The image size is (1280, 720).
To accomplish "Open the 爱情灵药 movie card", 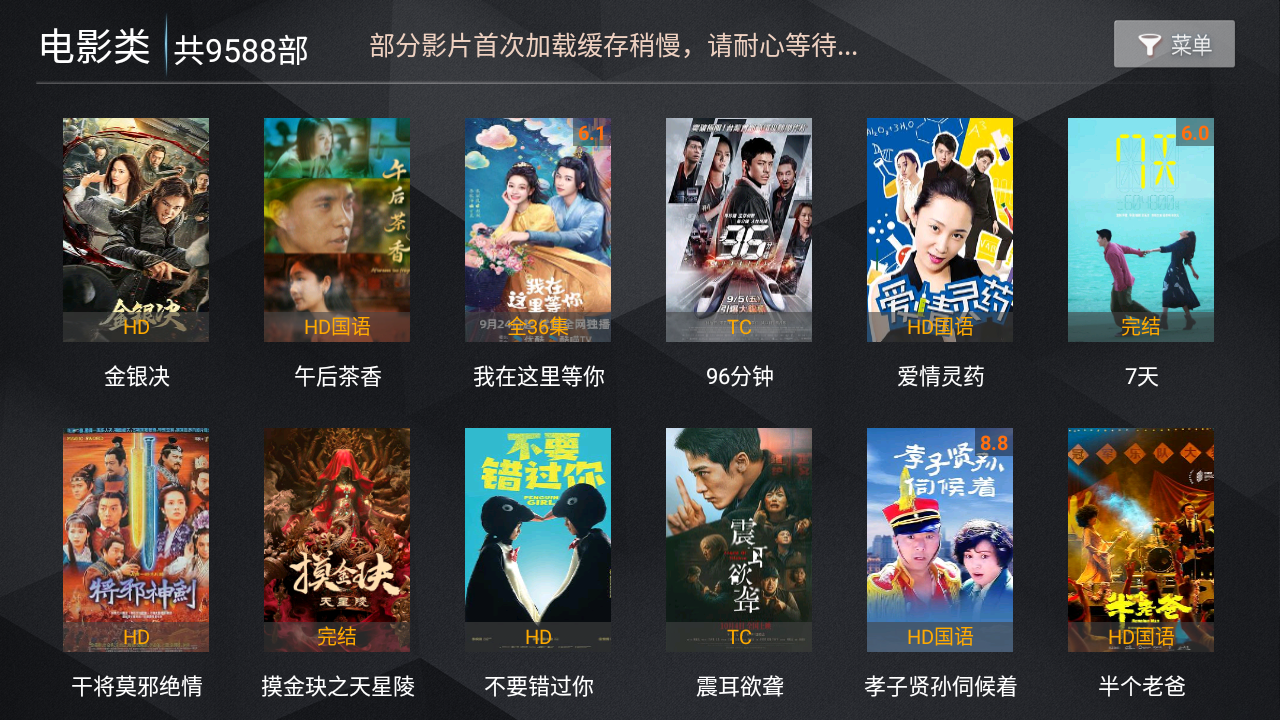I will 940,230.
